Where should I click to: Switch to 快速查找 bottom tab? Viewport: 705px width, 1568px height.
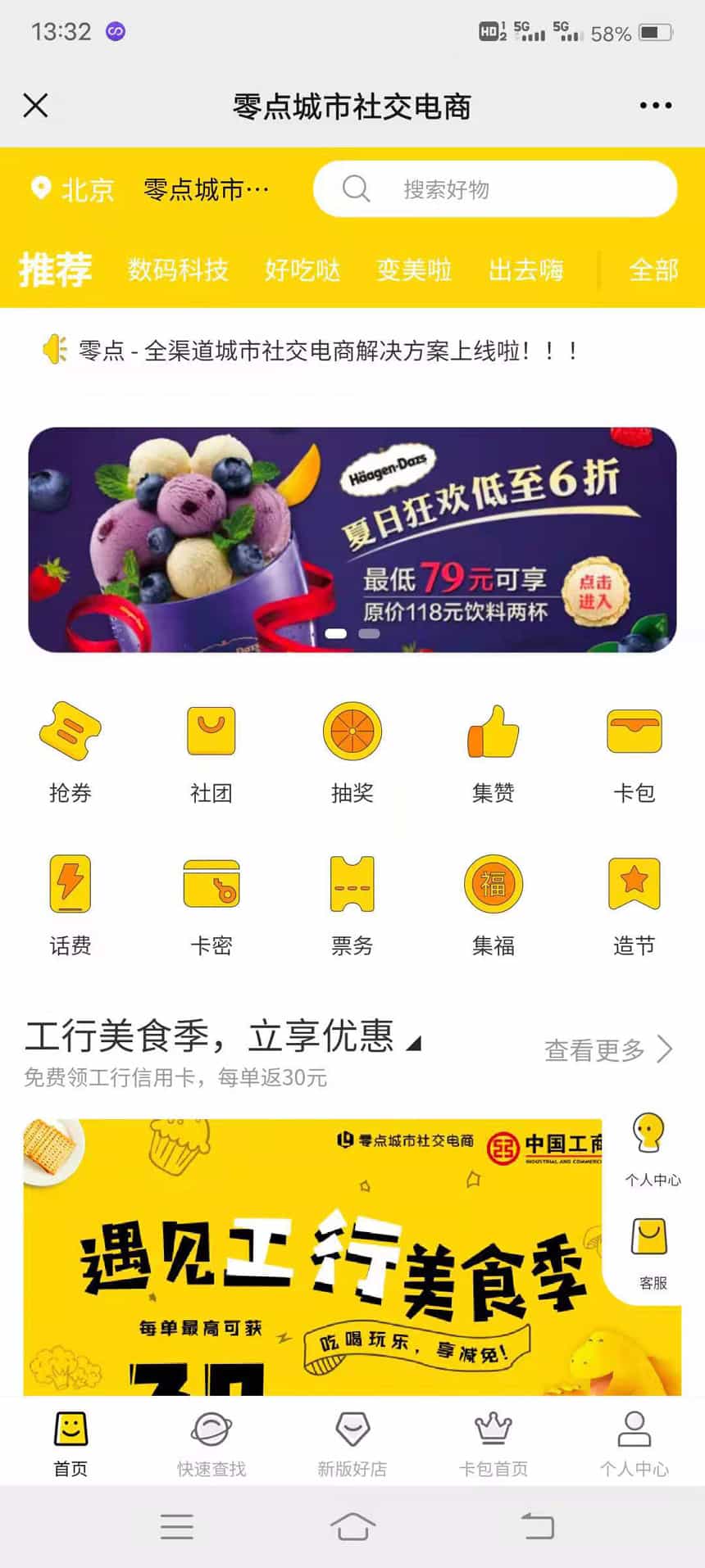click(x=211, y=1443)
